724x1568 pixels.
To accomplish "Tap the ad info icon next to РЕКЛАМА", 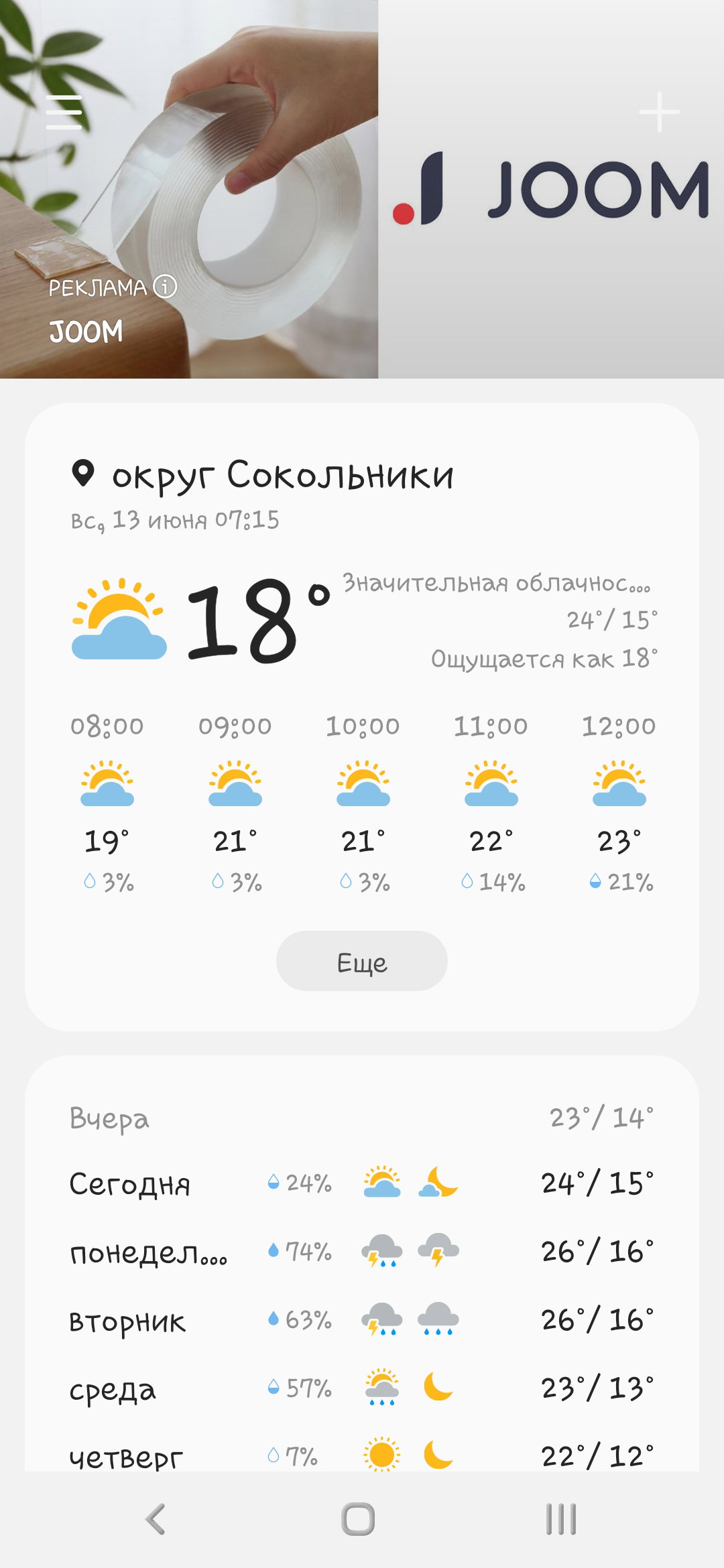I will (165, 287).
